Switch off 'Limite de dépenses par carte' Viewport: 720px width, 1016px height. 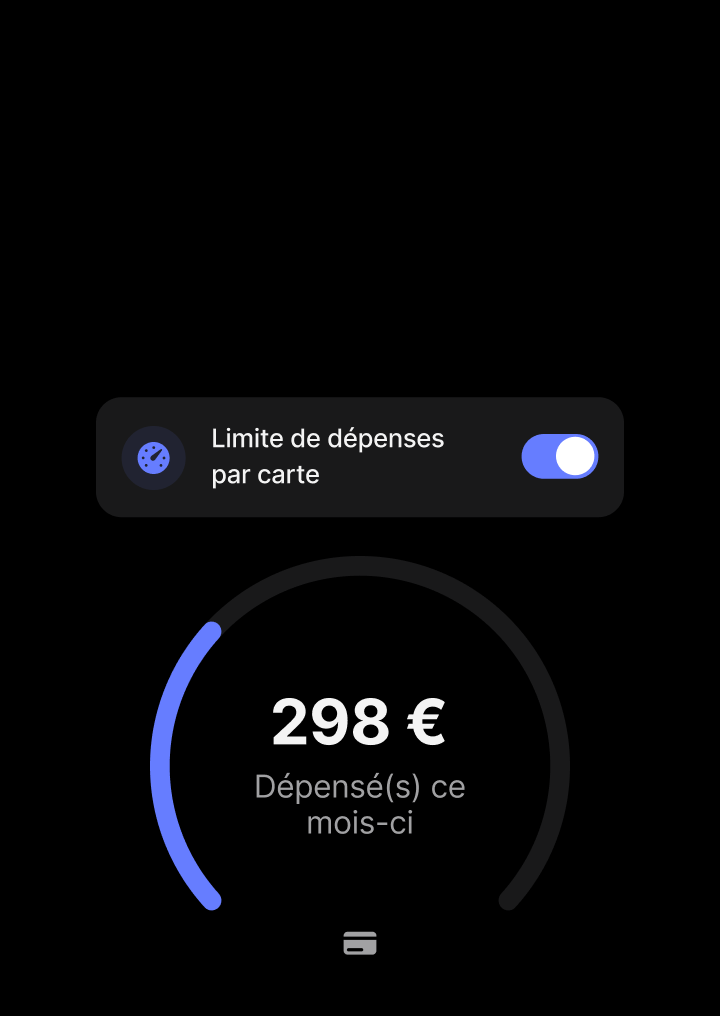[560, 456]
